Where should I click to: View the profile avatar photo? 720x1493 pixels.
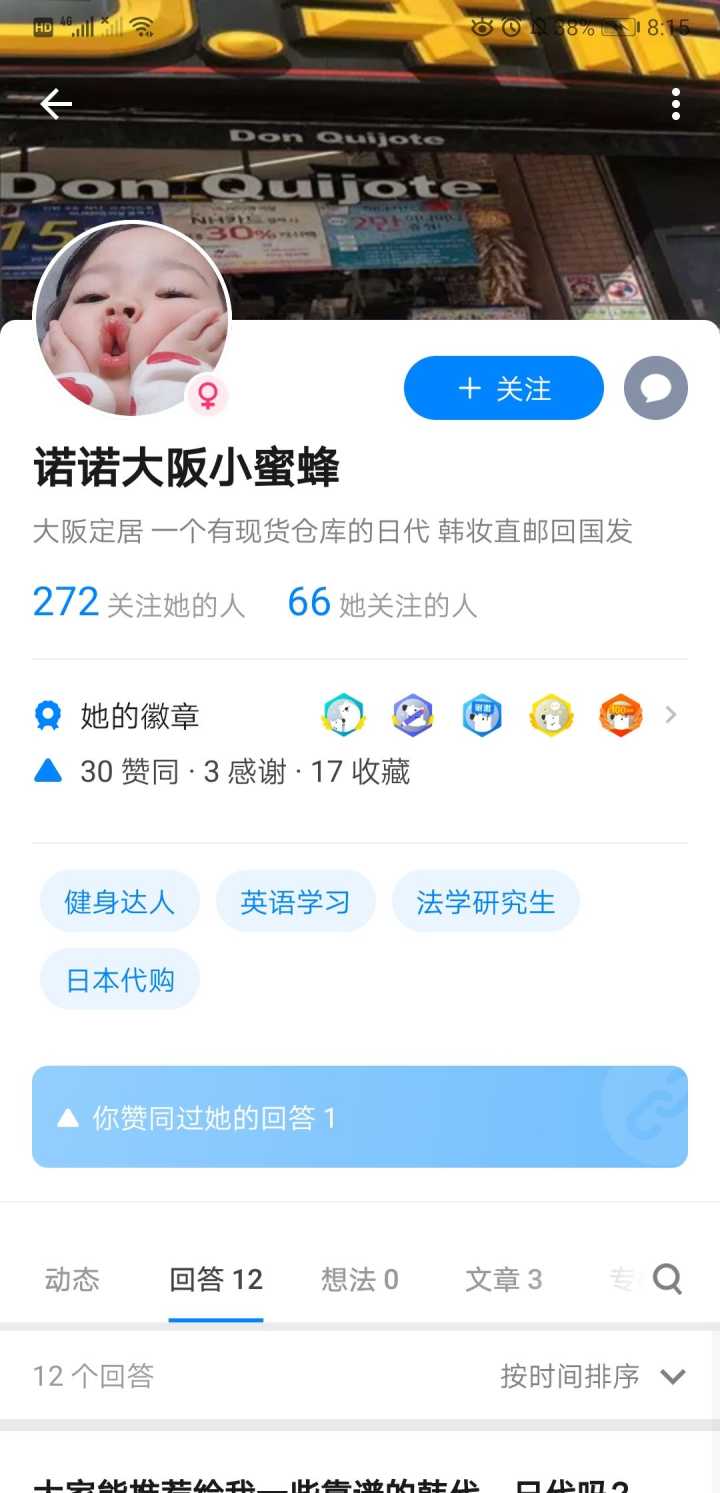click(132, 320)
